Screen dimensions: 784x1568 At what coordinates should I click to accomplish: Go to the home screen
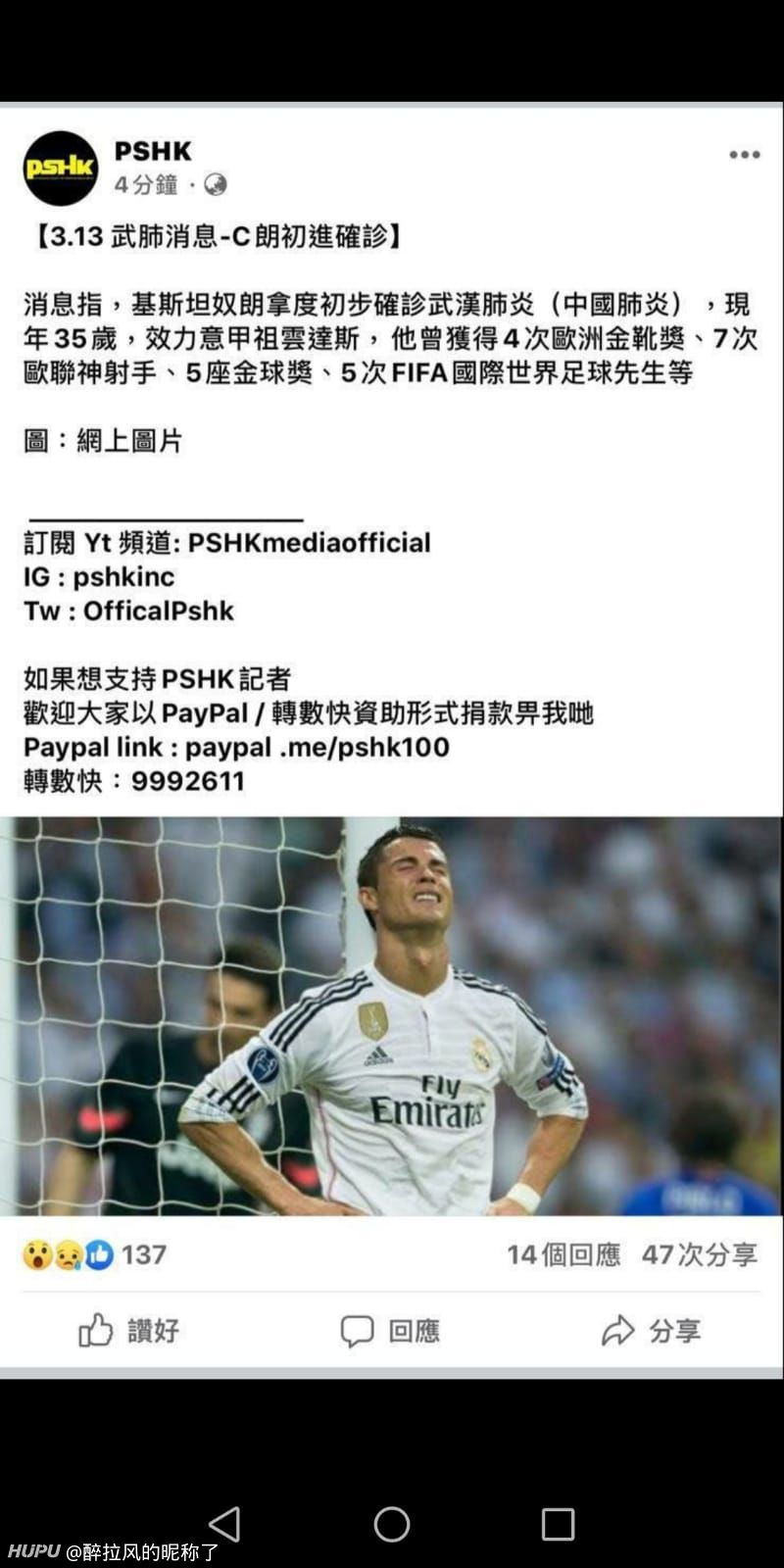tap(392, 1524)
